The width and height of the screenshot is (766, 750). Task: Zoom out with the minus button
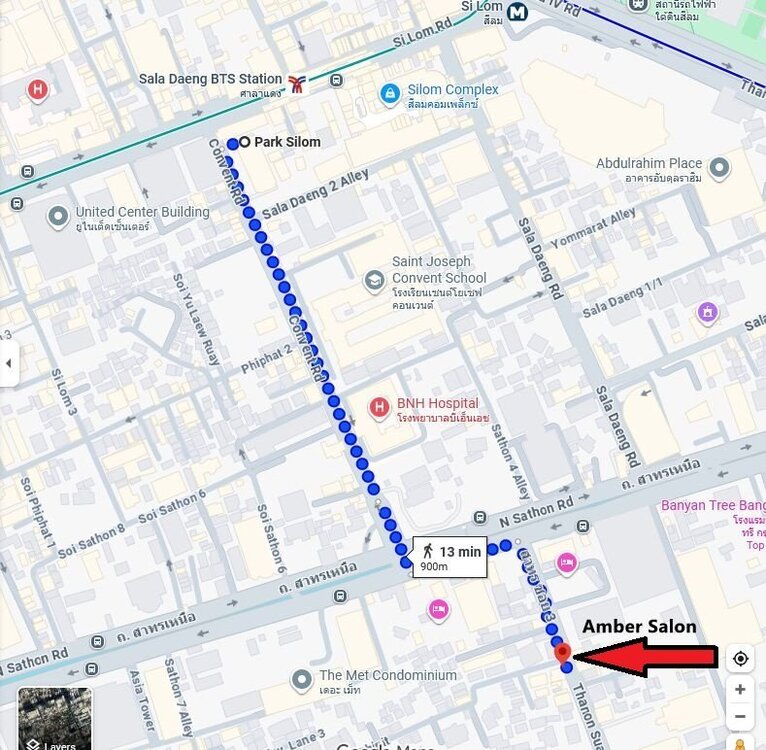pyautogui.click(x=740, y=717)
